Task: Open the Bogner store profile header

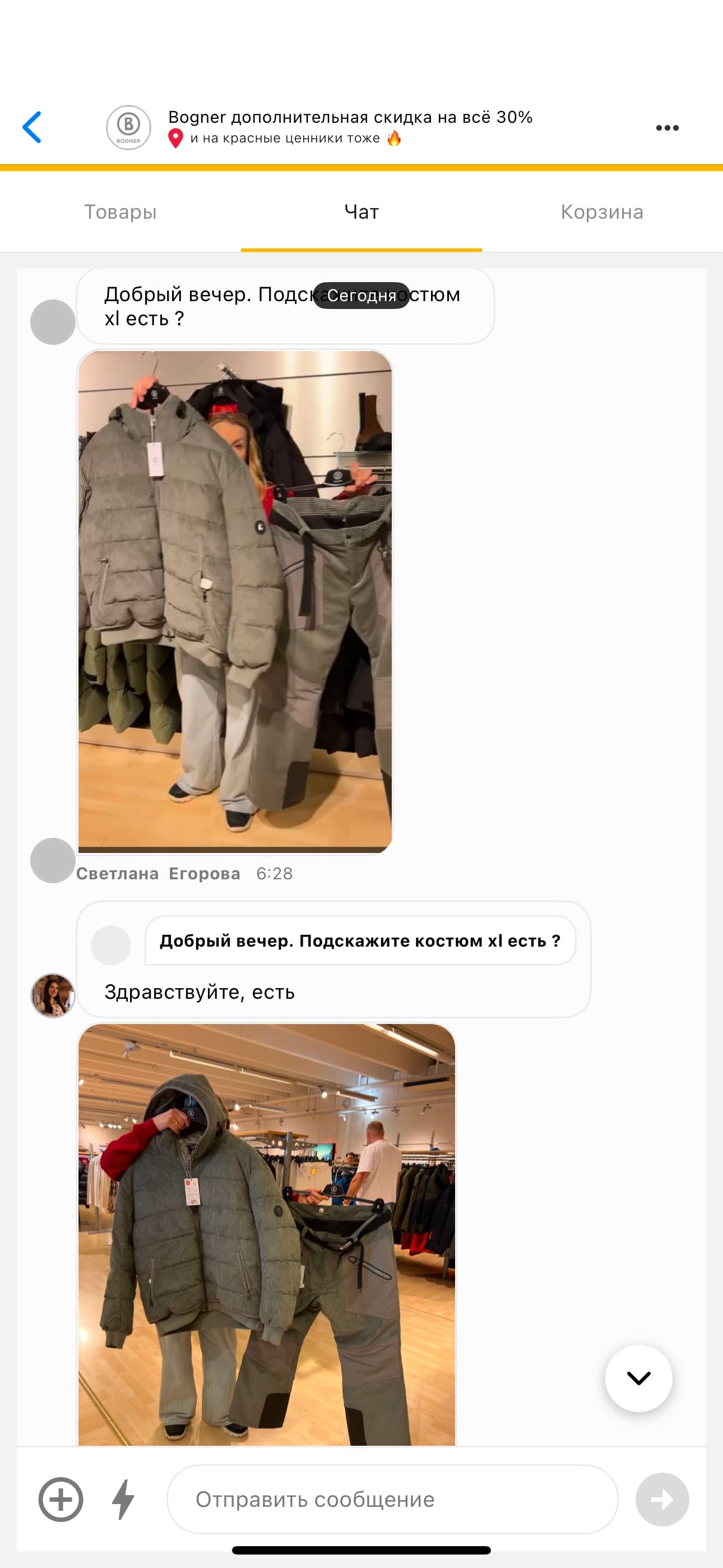Action: pos(349,127)
